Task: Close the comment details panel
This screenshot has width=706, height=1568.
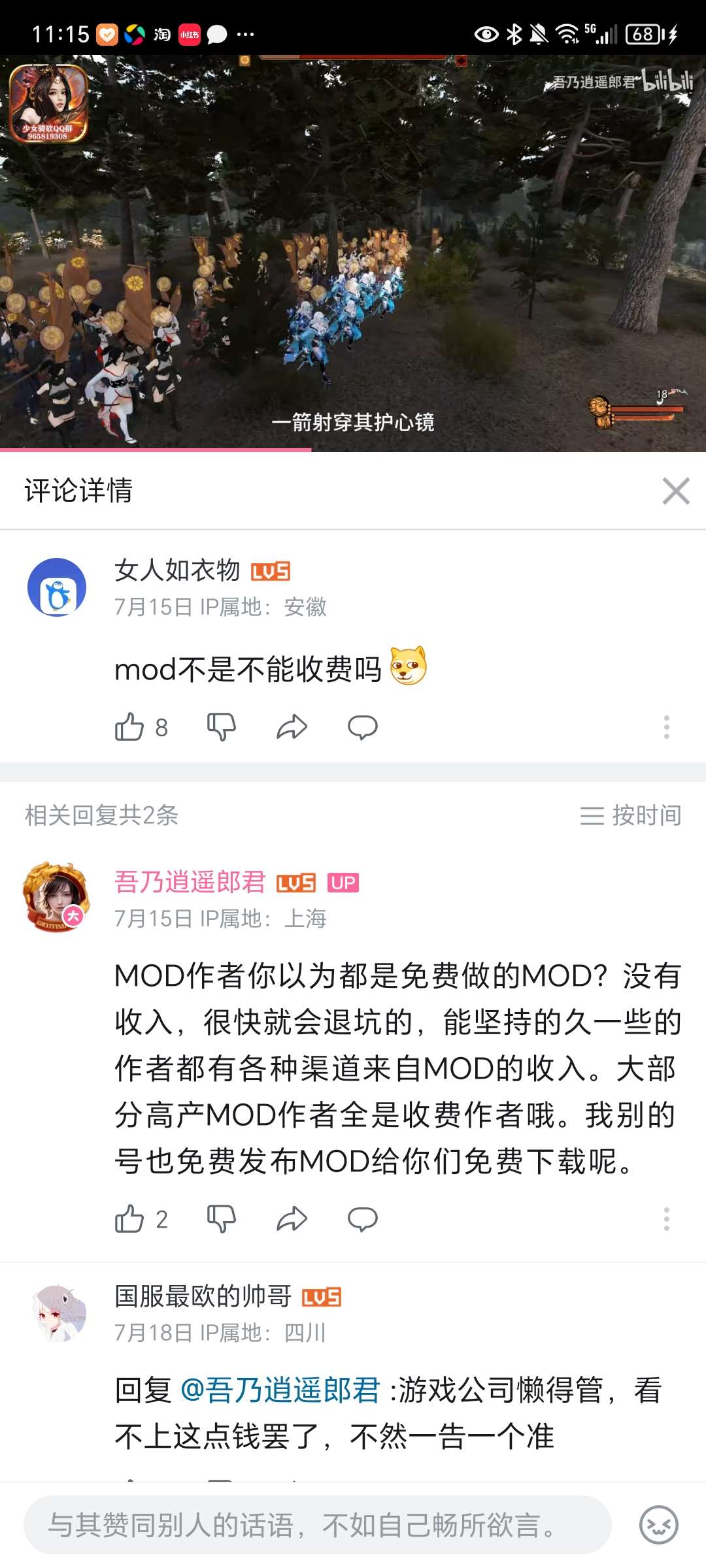Action: [x=675, y=491]
